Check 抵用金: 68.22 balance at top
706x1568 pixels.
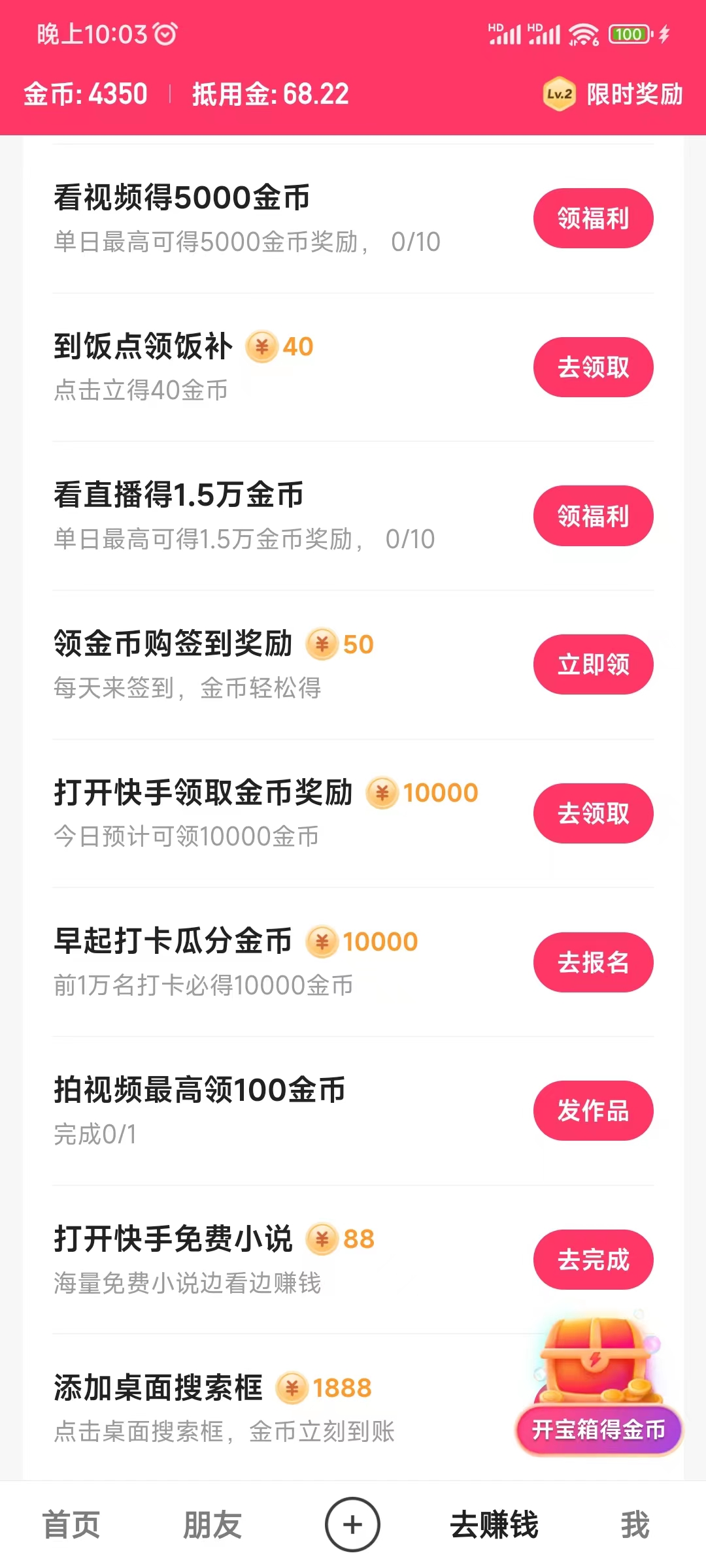tap(269, 95)
